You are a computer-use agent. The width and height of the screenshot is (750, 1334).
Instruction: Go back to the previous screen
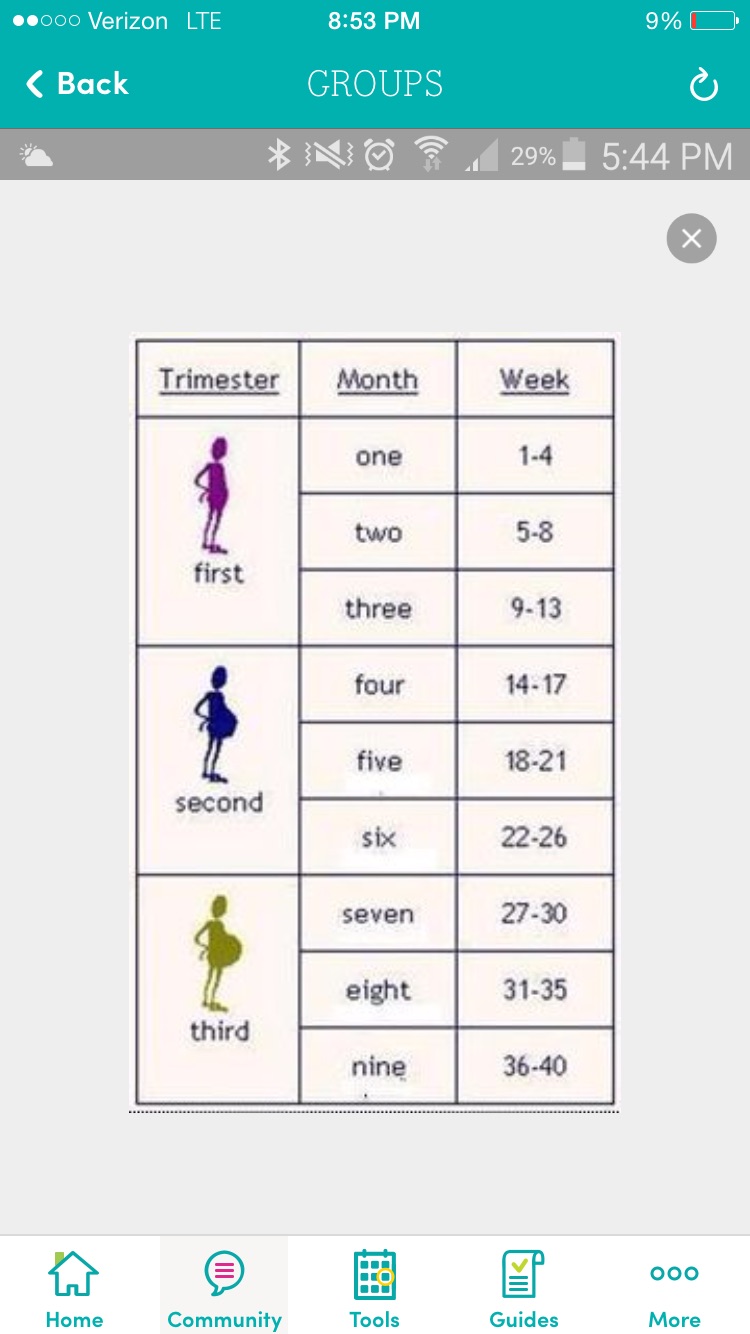coord(78,84)
